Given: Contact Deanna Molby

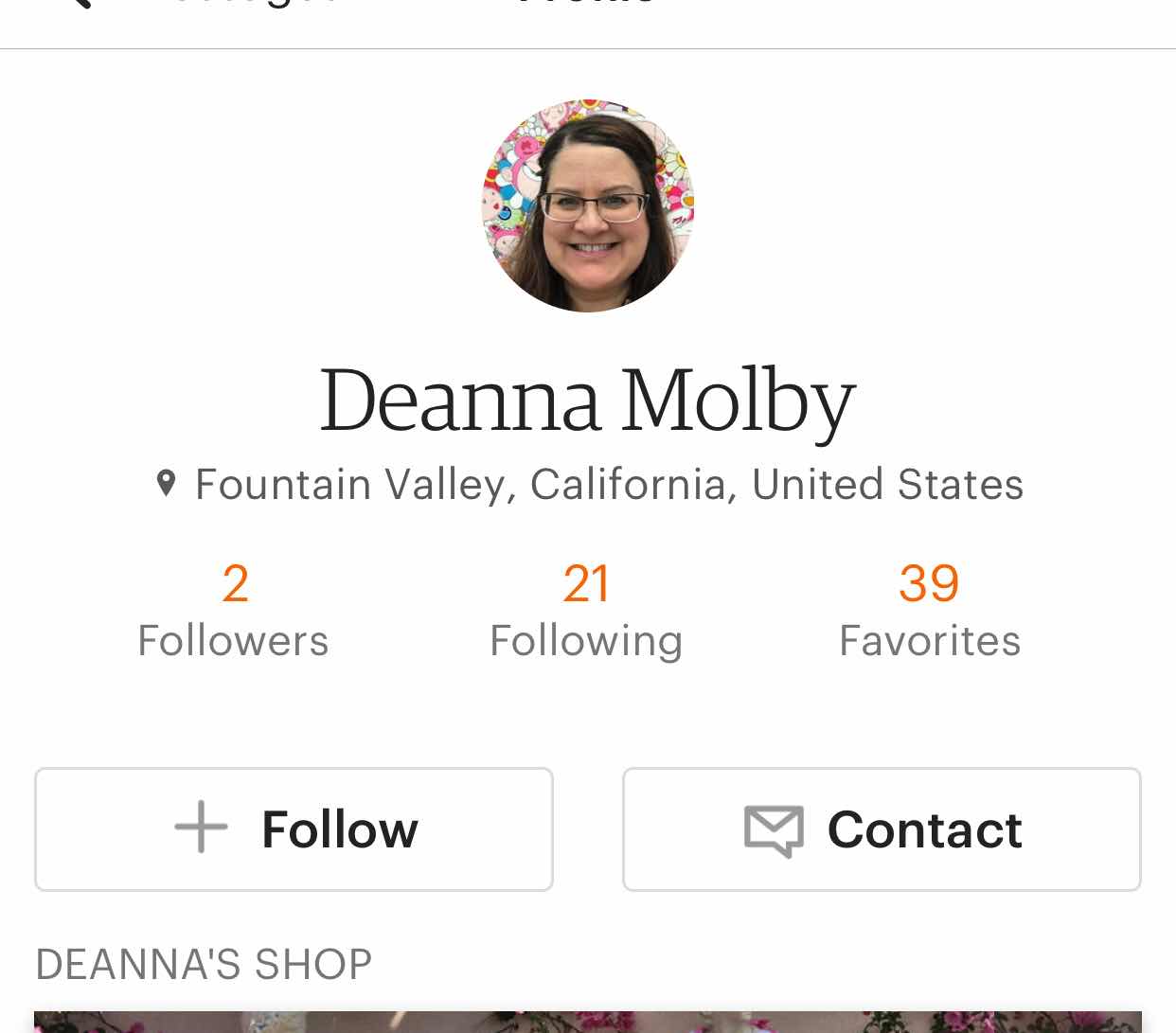Looking at the screenshot, I should pos(882,829).
